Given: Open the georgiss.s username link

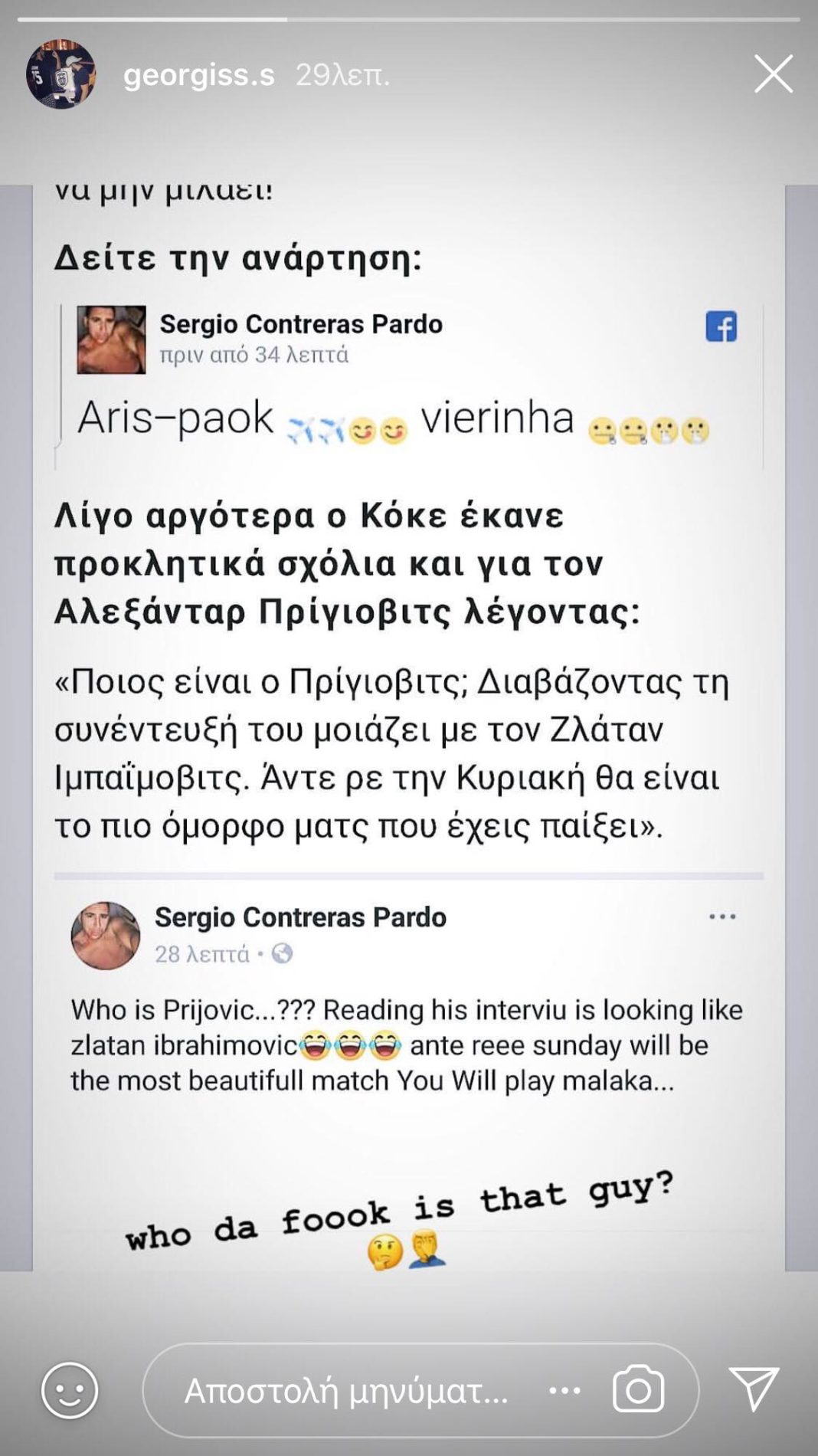Looking at the screenshot, I should [198, 75].
